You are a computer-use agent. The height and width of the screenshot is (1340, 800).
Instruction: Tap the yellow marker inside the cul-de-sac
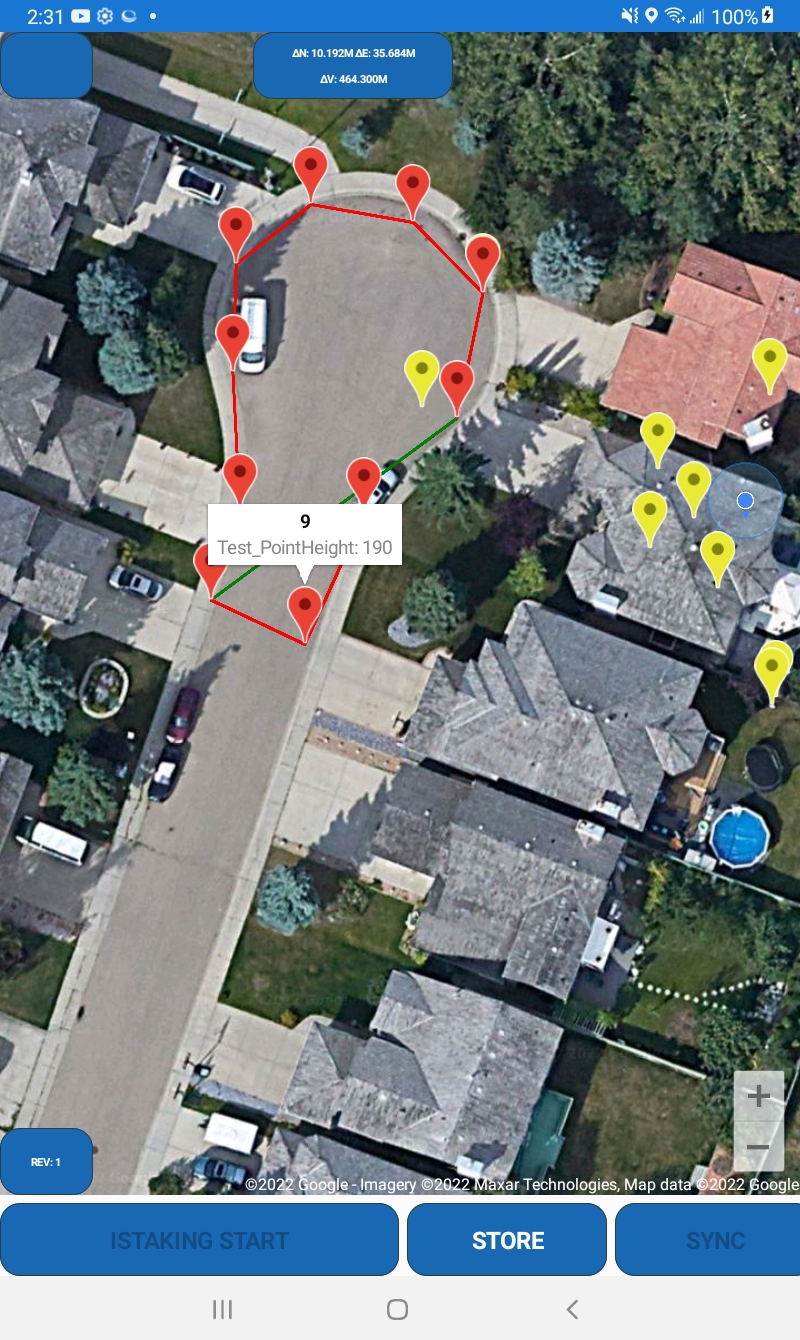click(x=422, y=371)
